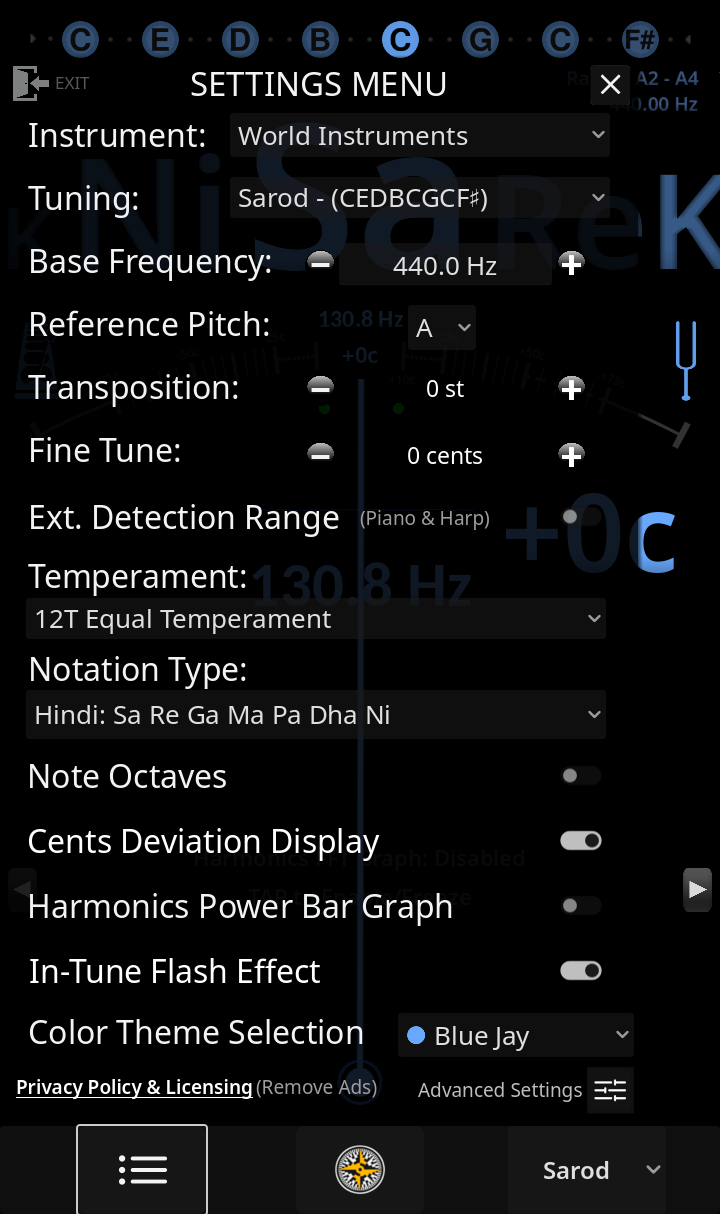Go to next page with right arrow

tap(697, 889)
